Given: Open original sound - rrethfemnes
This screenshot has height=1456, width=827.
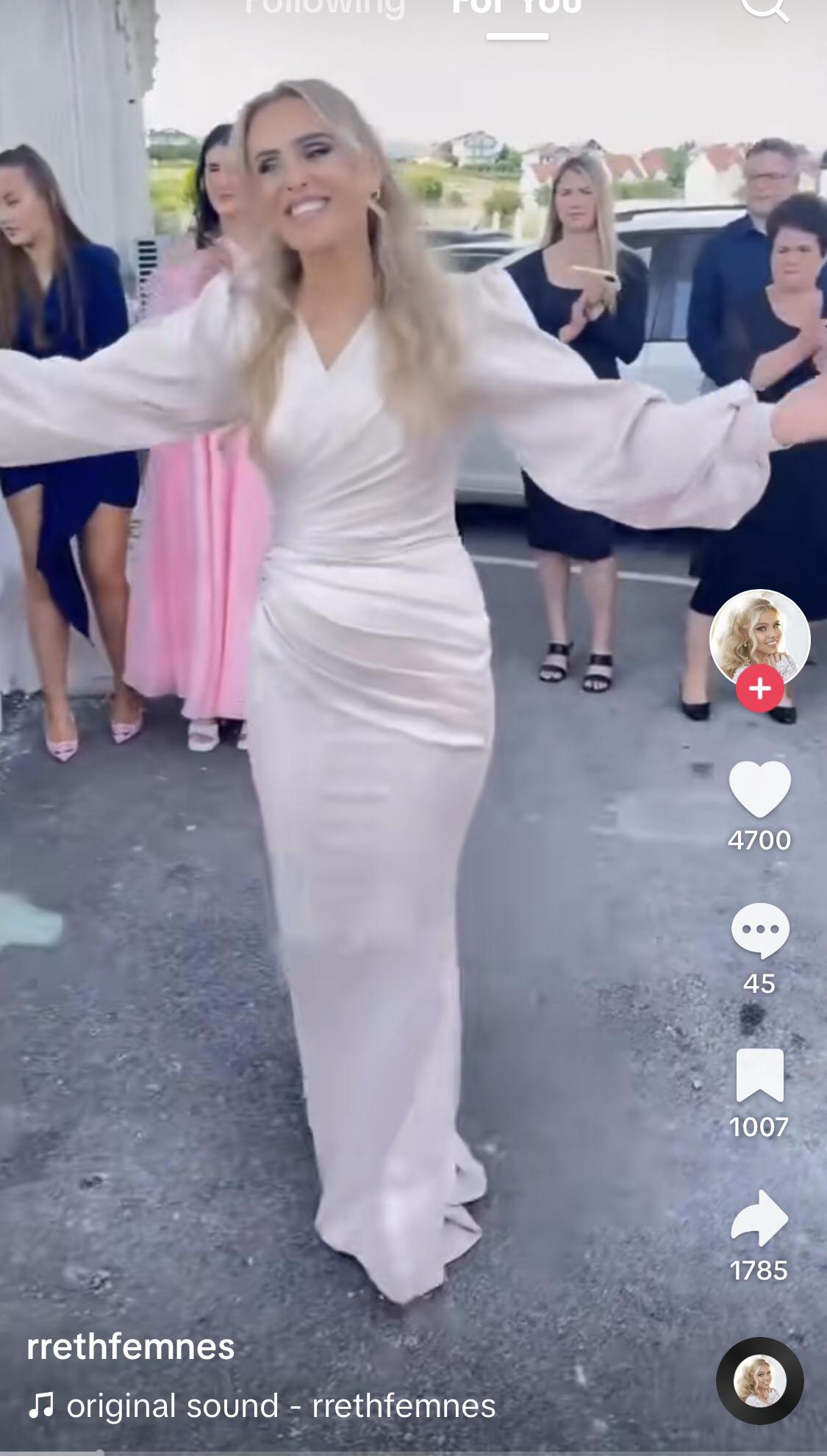Looking at the screenshot, I should pyautogui.click(x=280, y=1406).
